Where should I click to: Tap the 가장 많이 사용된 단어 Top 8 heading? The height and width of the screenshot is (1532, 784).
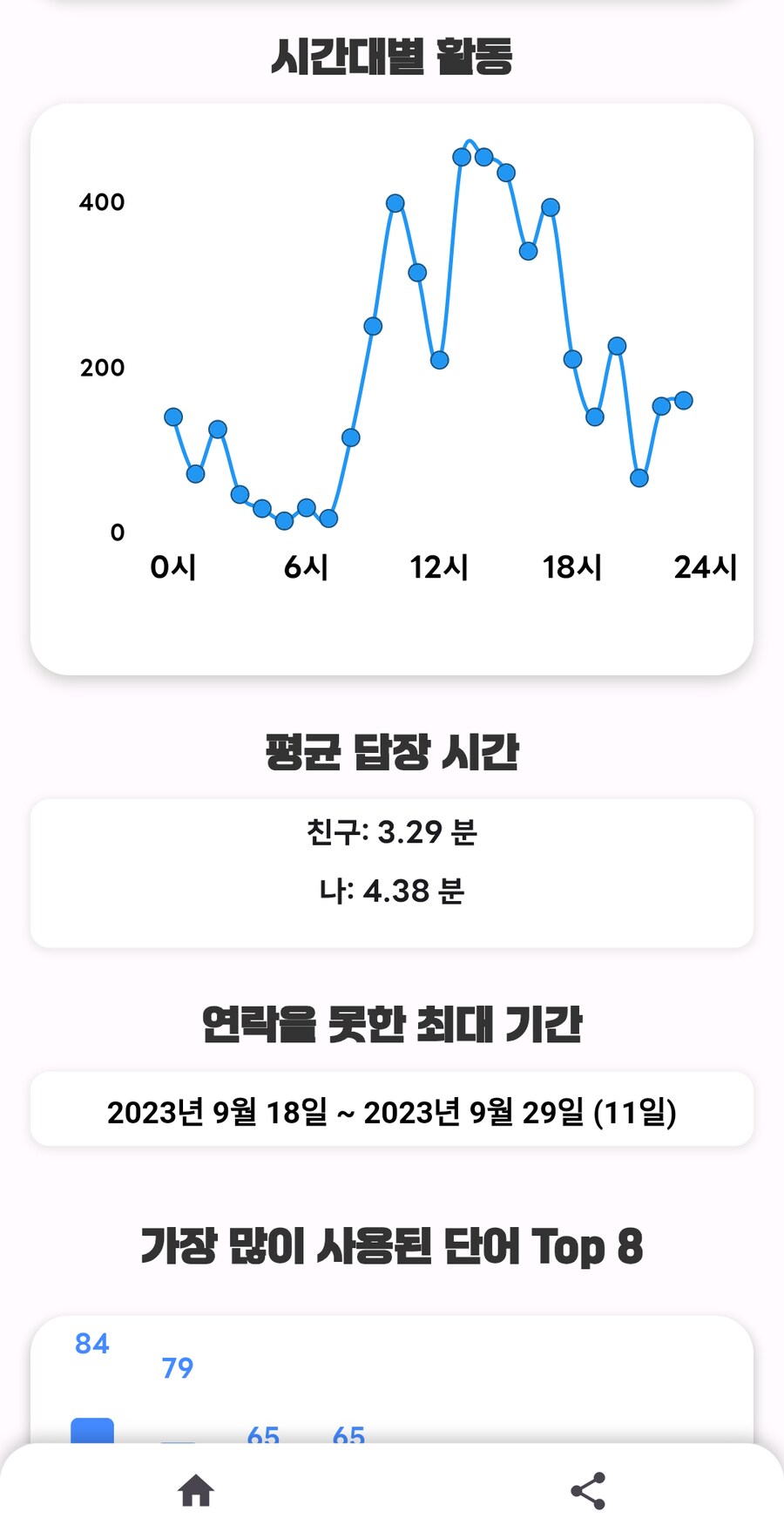click(392, 1244)
